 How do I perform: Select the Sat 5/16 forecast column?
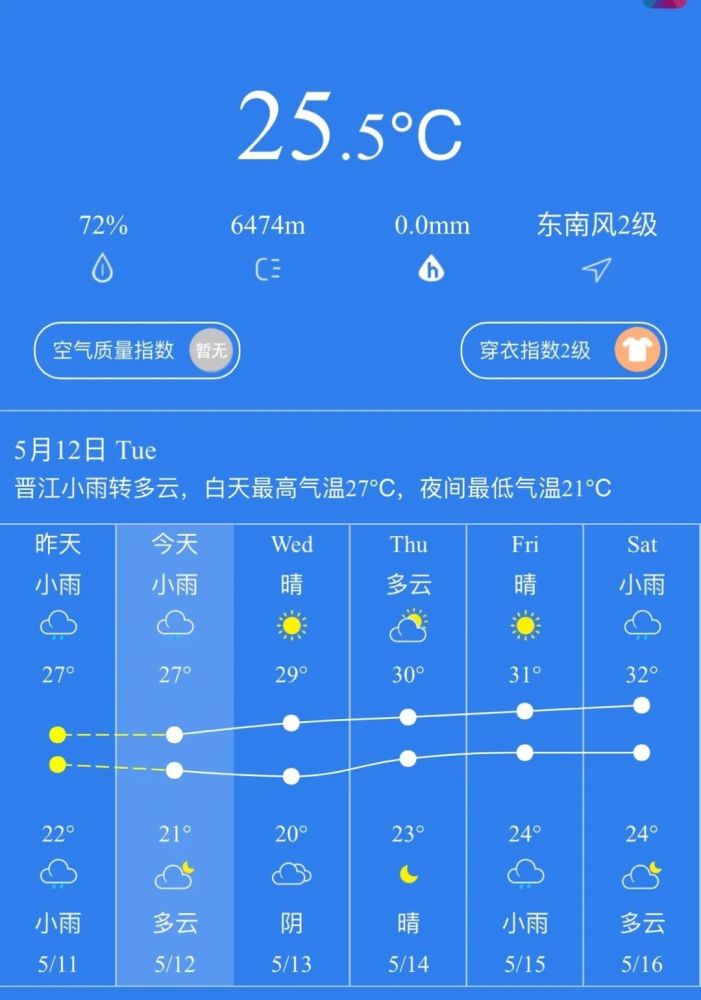coord(642,752)
